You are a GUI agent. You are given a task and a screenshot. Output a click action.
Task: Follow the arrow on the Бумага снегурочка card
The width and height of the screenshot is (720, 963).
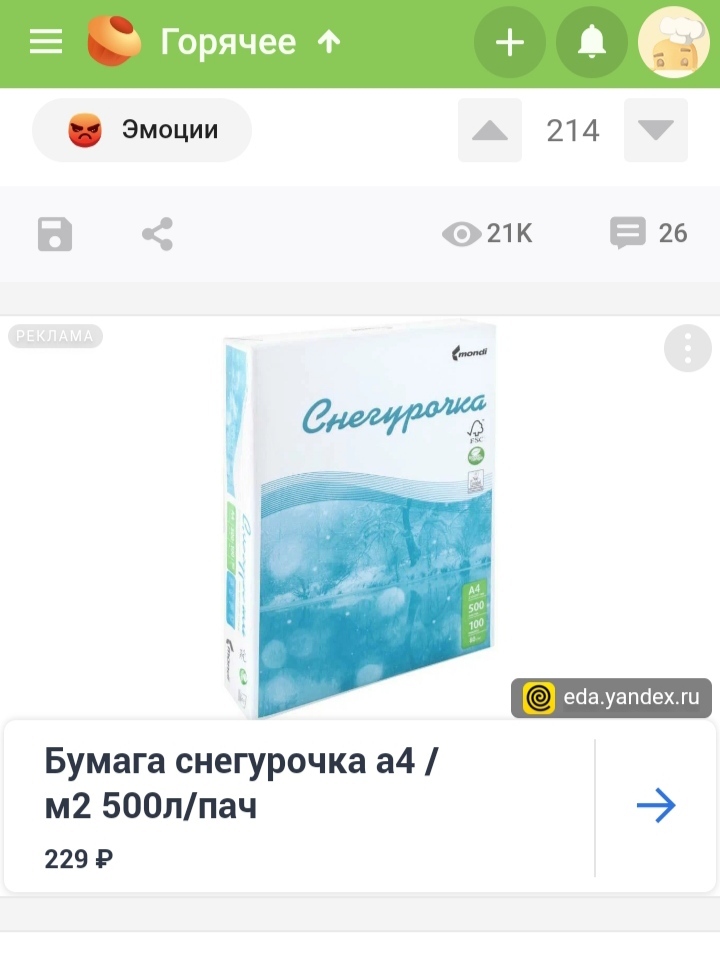click(x=656, y=806)
